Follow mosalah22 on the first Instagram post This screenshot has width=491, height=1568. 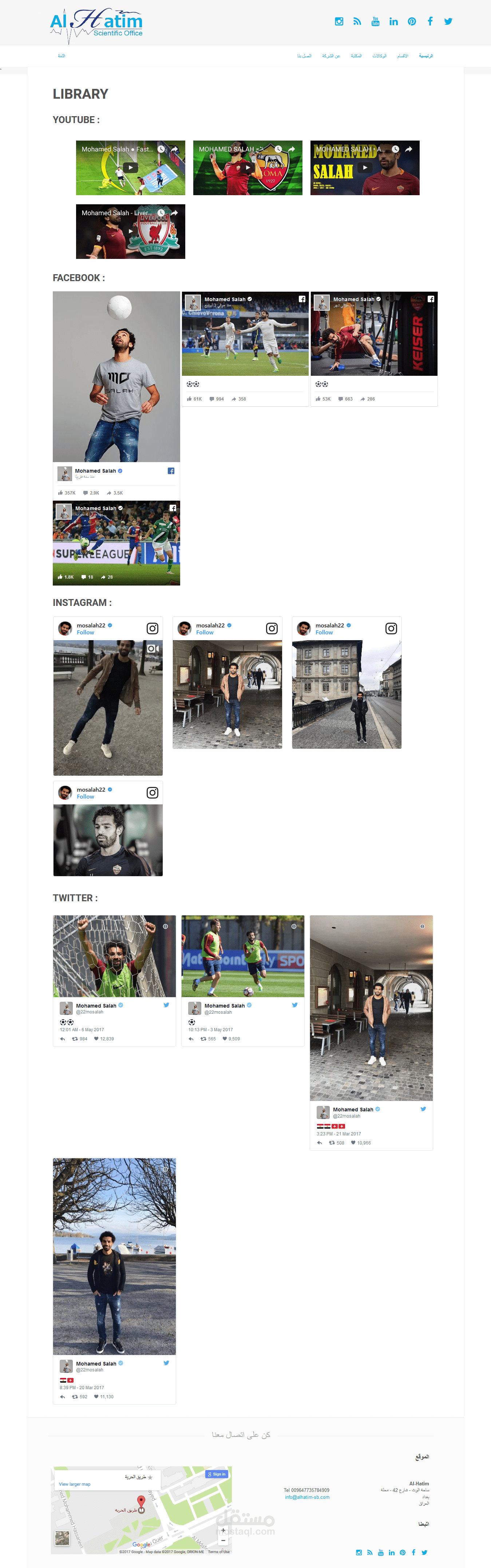85,633
